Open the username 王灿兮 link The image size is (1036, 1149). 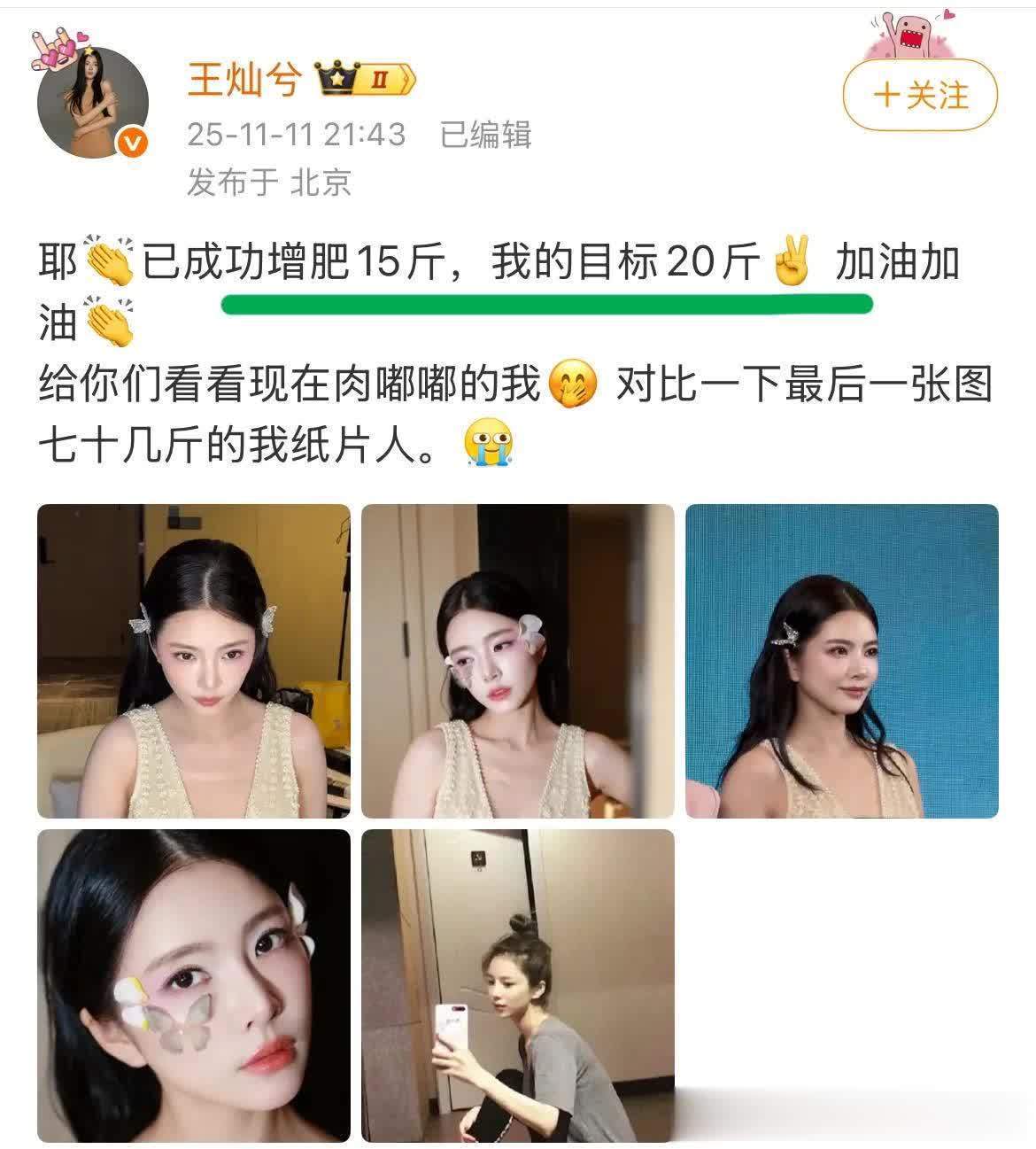click(x=244, y=80)
